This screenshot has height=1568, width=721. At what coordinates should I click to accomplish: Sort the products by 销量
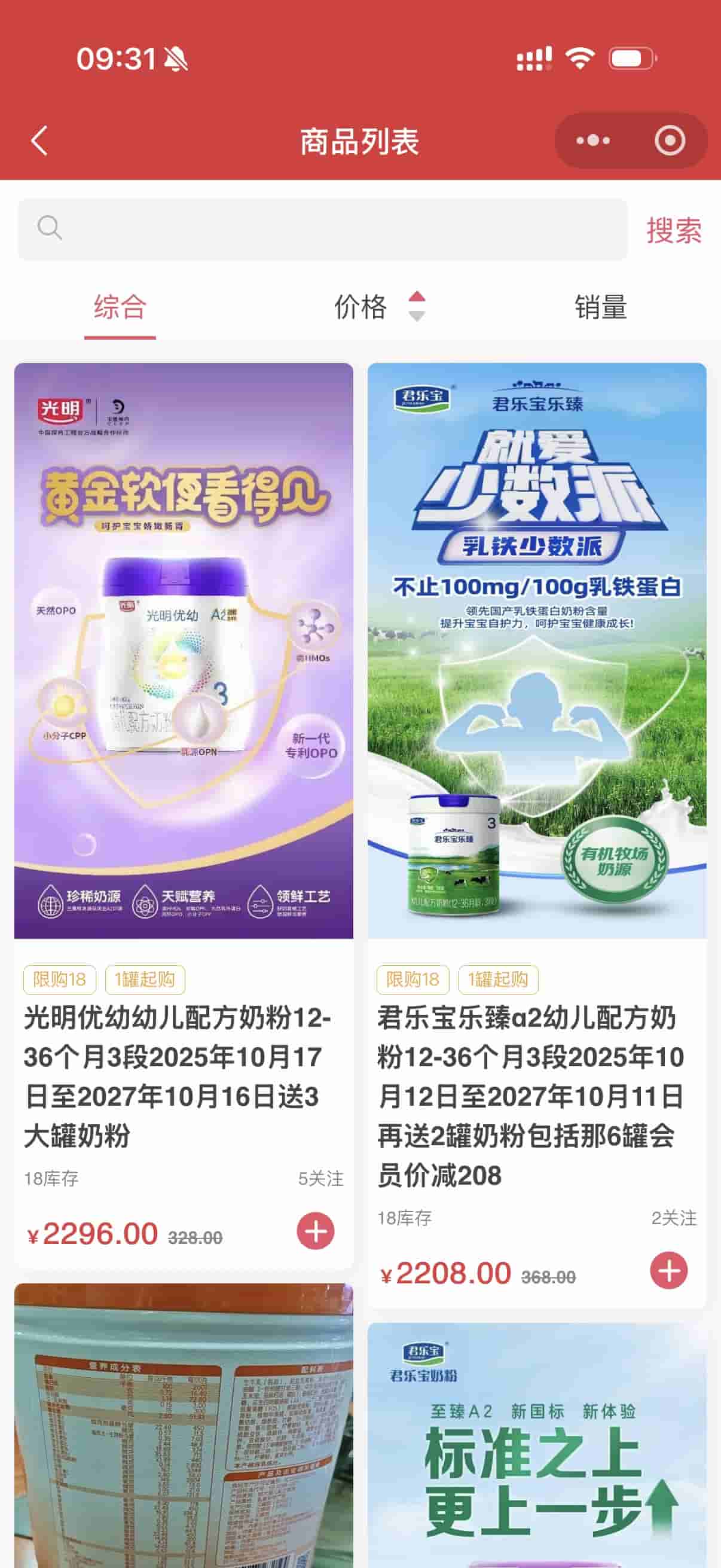click(x=600, y=307)
